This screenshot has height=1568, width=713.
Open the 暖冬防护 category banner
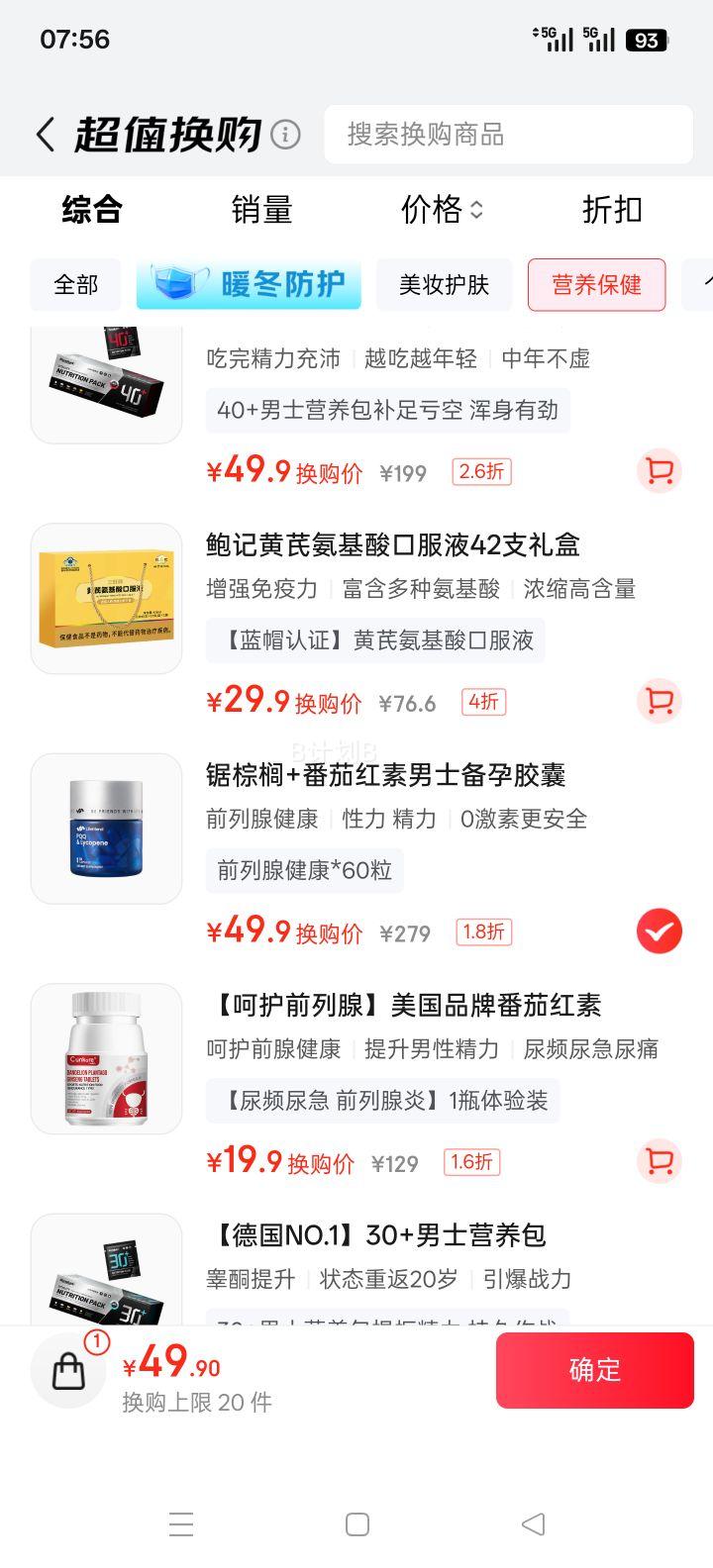[249, 285]
